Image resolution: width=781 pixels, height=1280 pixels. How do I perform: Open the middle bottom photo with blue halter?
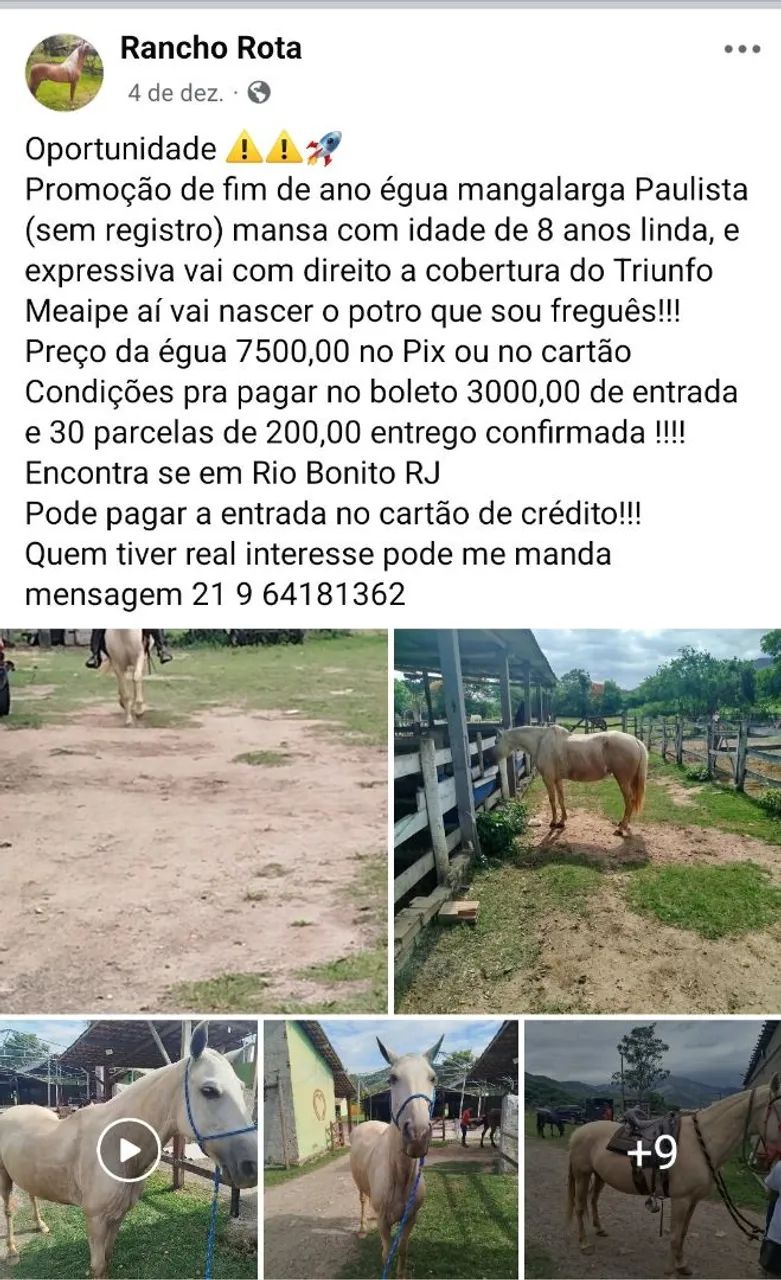click(390, 1150)
